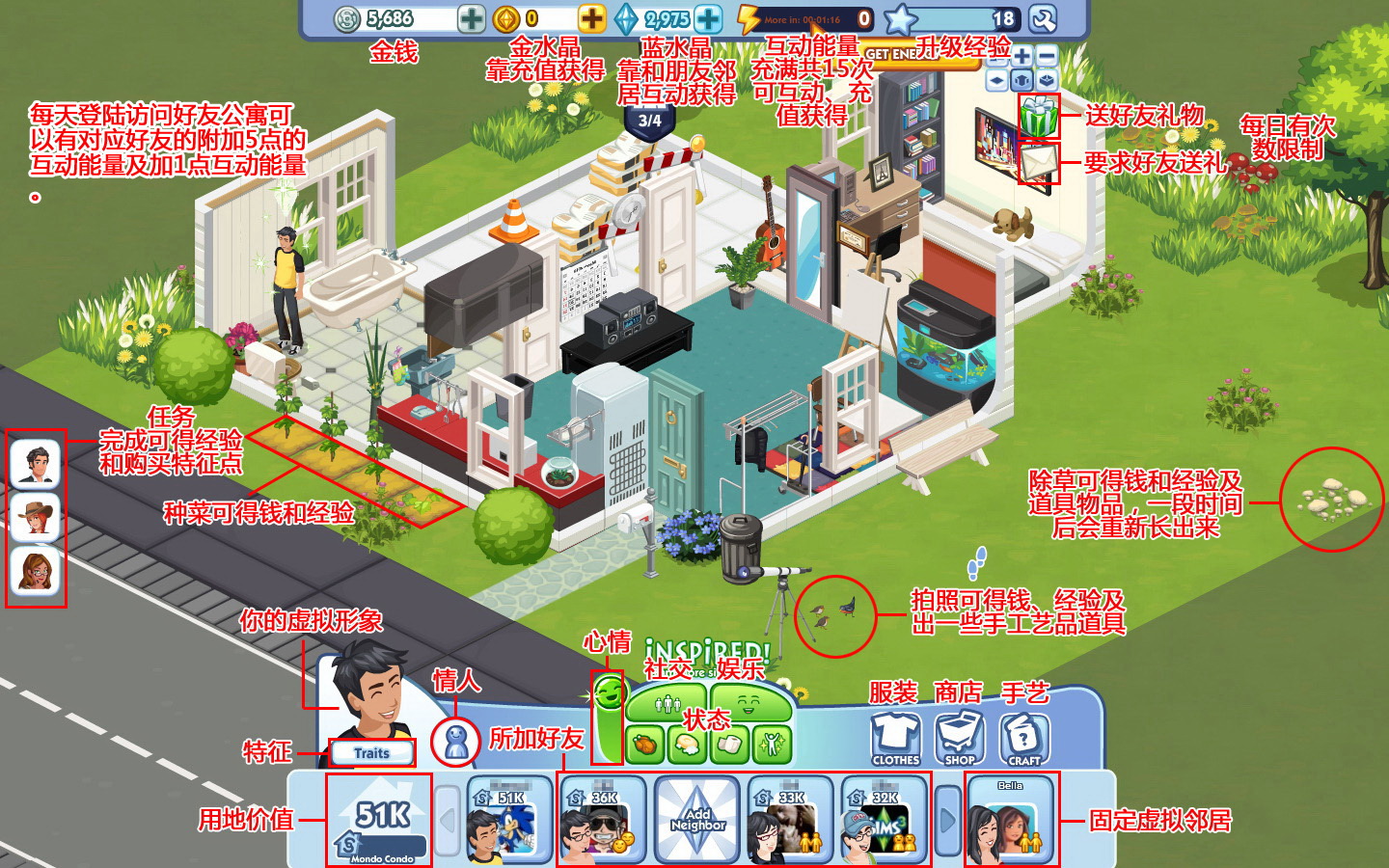
Task: Tap Add Neighbor tile
Action: 697,821
